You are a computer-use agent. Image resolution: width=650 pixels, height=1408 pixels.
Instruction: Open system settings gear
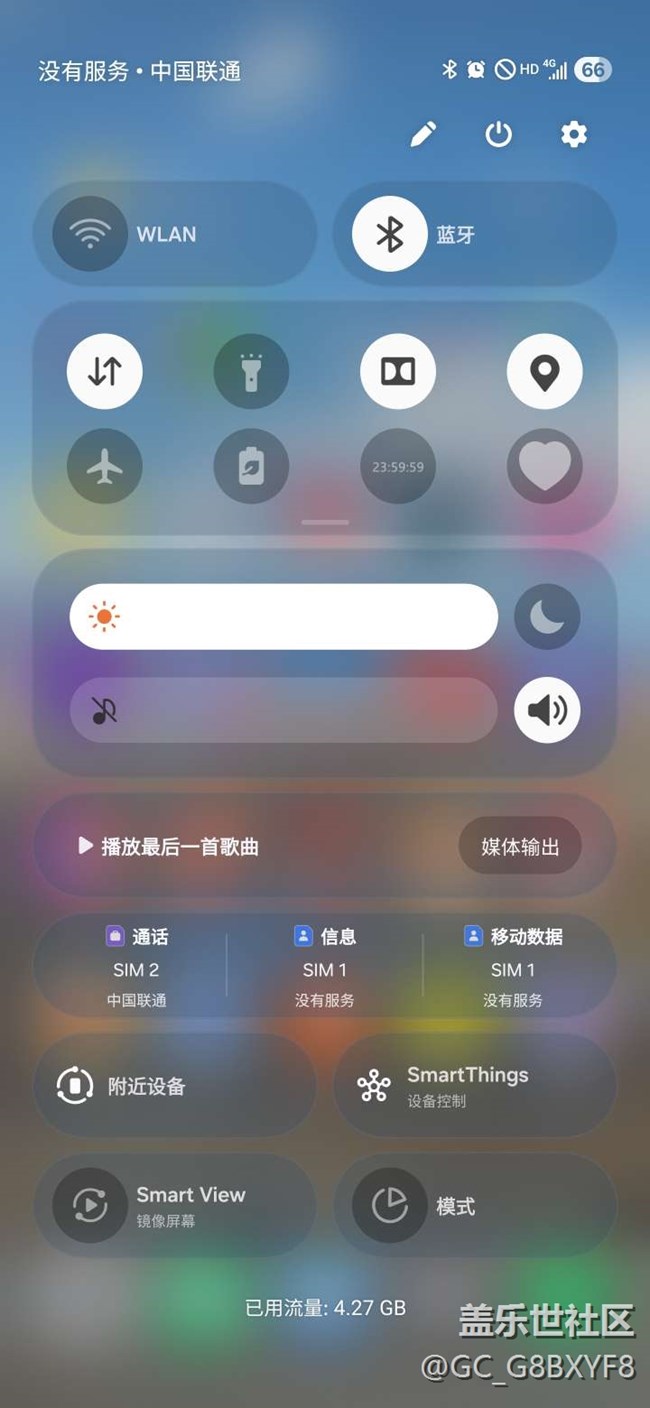pyautogui.click(x=573, y=134)
